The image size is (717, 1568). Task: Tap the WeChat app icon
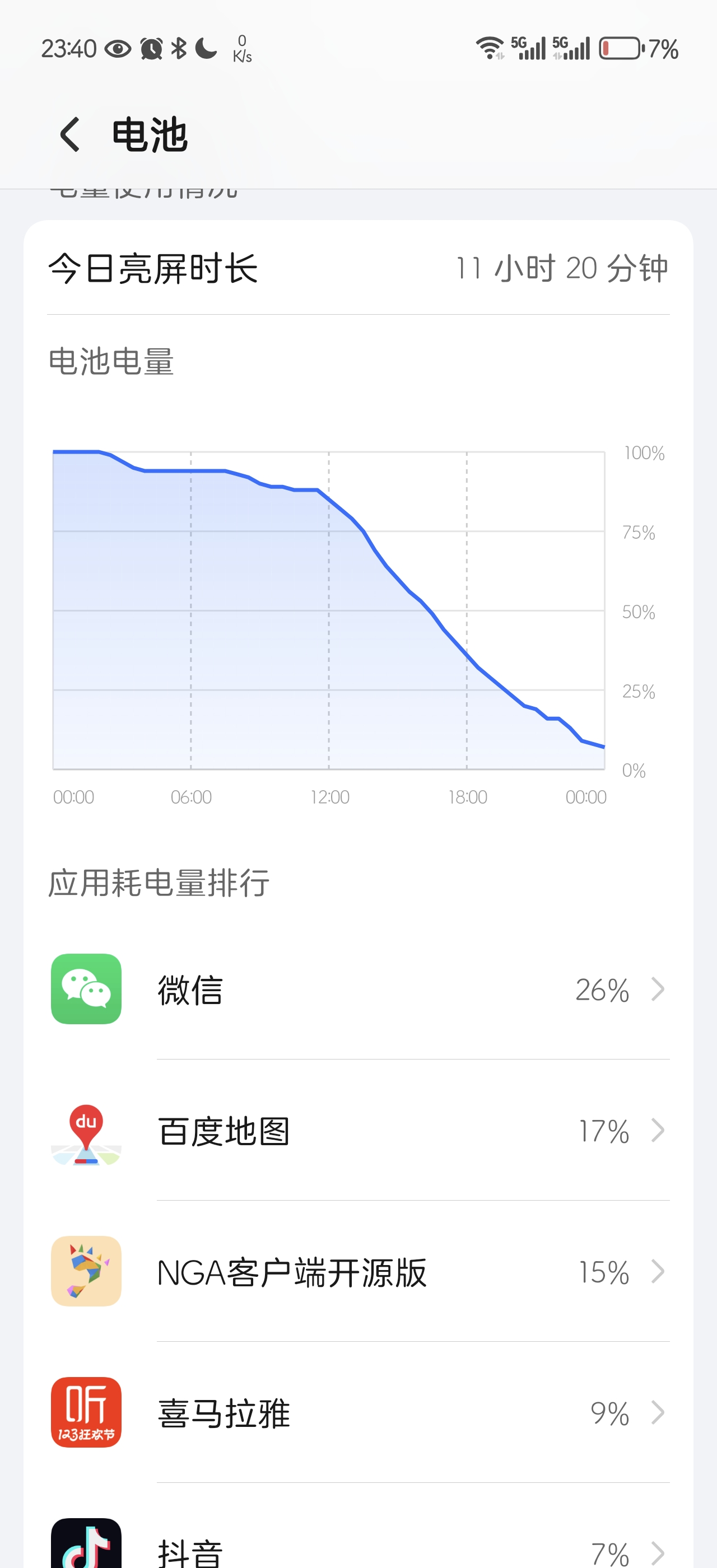[86, 989]
